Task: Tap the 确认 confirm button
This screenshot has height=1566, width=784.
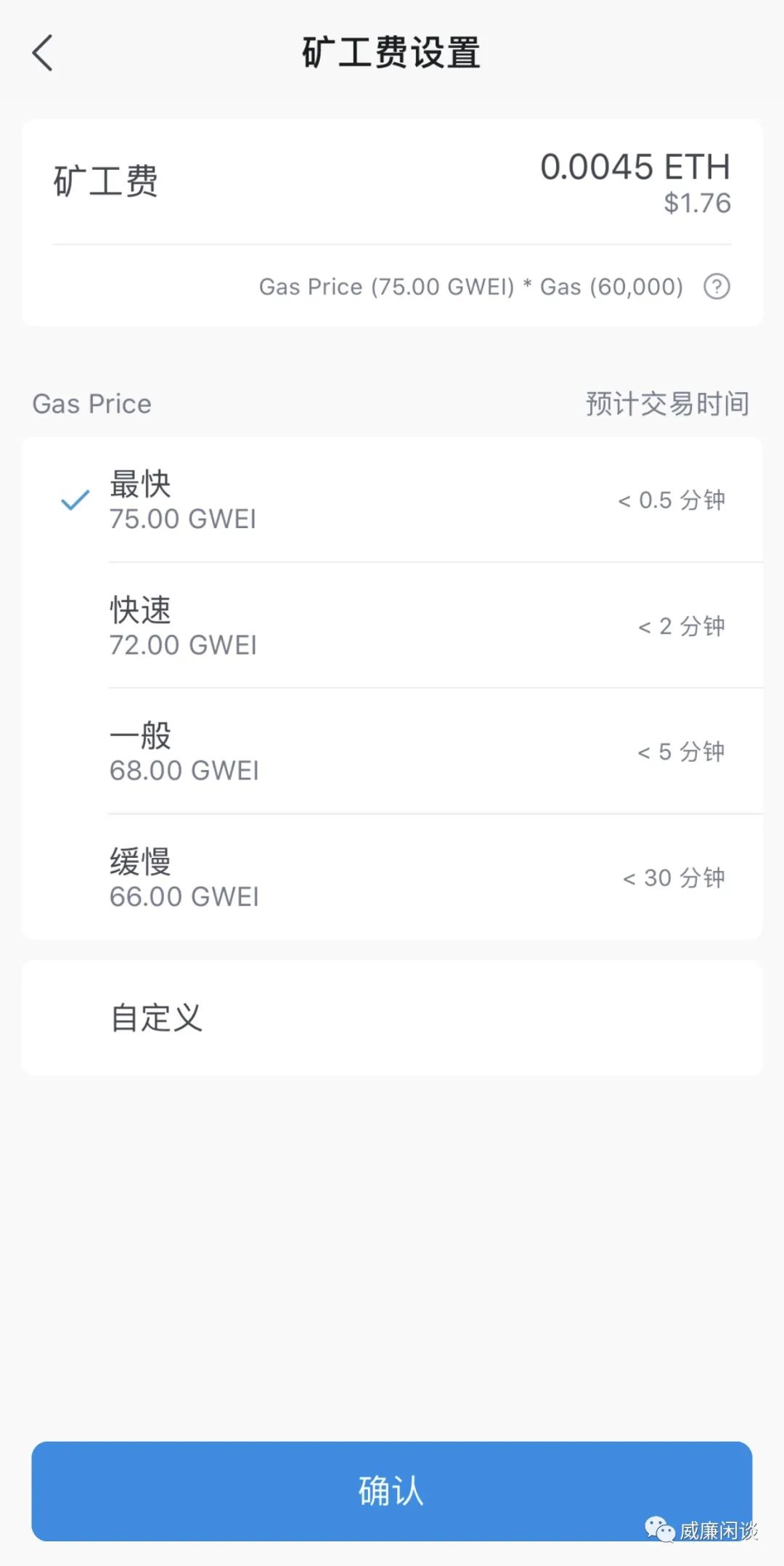Action: pos(392,1490)
